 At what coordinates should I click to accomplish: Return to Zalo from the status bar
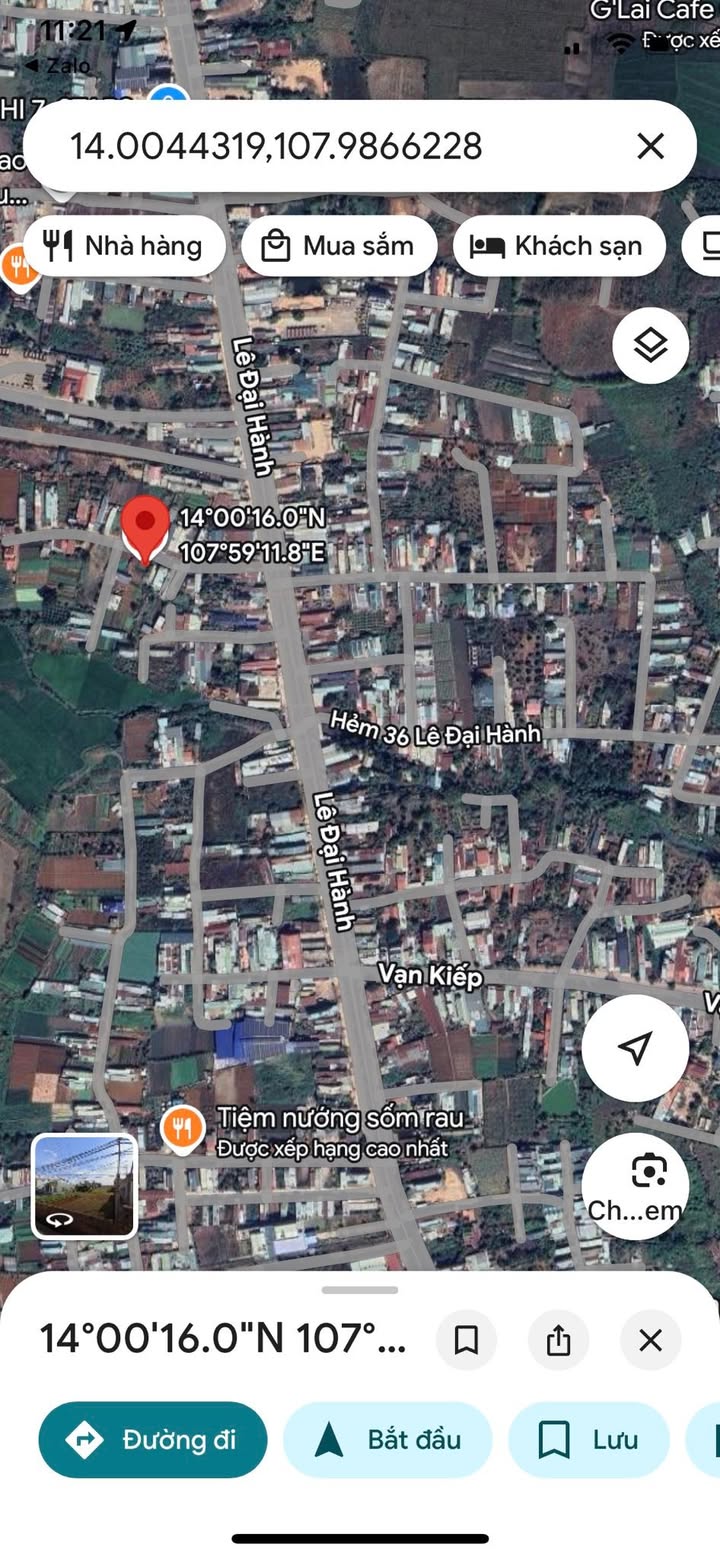coord(58,66)
